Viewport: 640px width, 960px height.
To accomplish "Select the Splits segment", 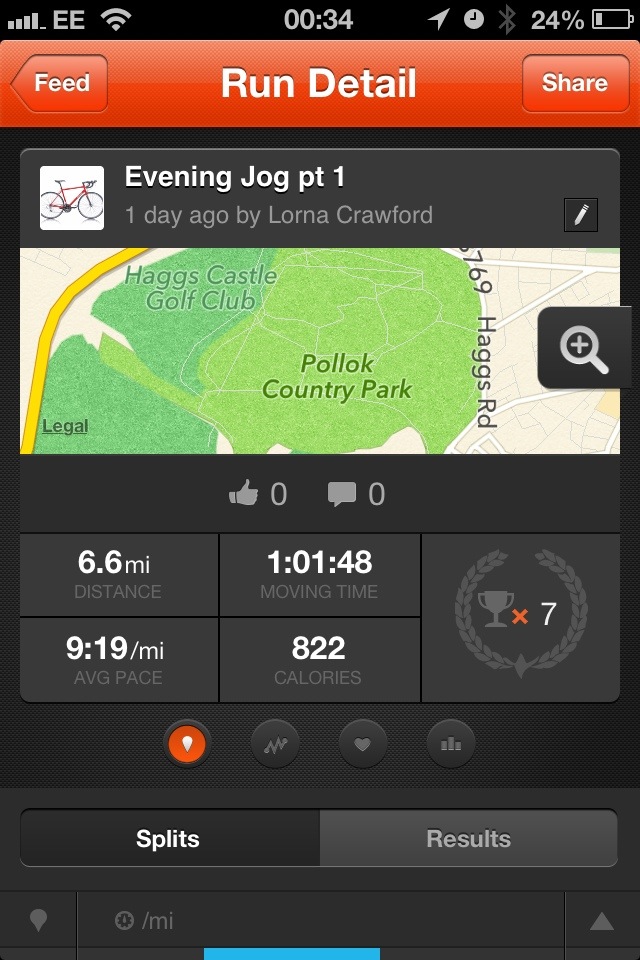I will [x=169, y=838].
